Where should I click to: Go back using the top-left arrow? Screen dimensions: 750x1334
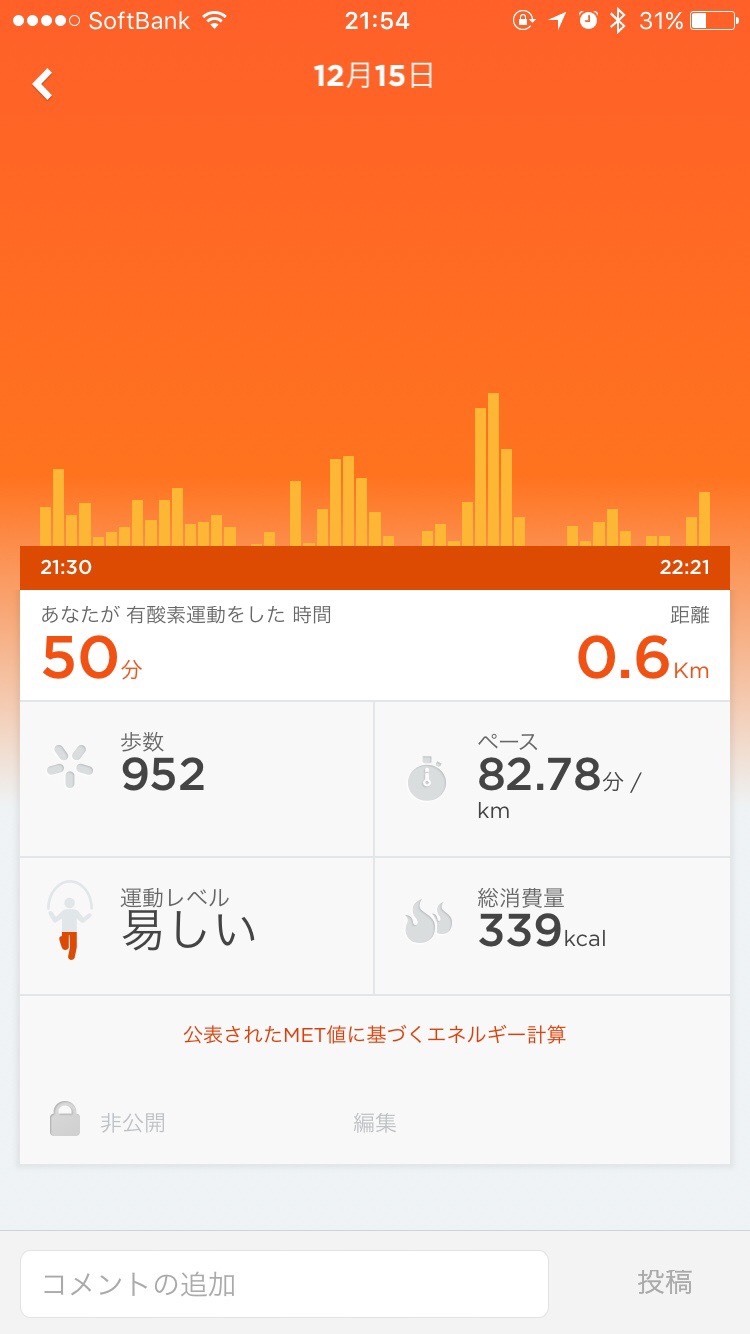tap(43, 84)
